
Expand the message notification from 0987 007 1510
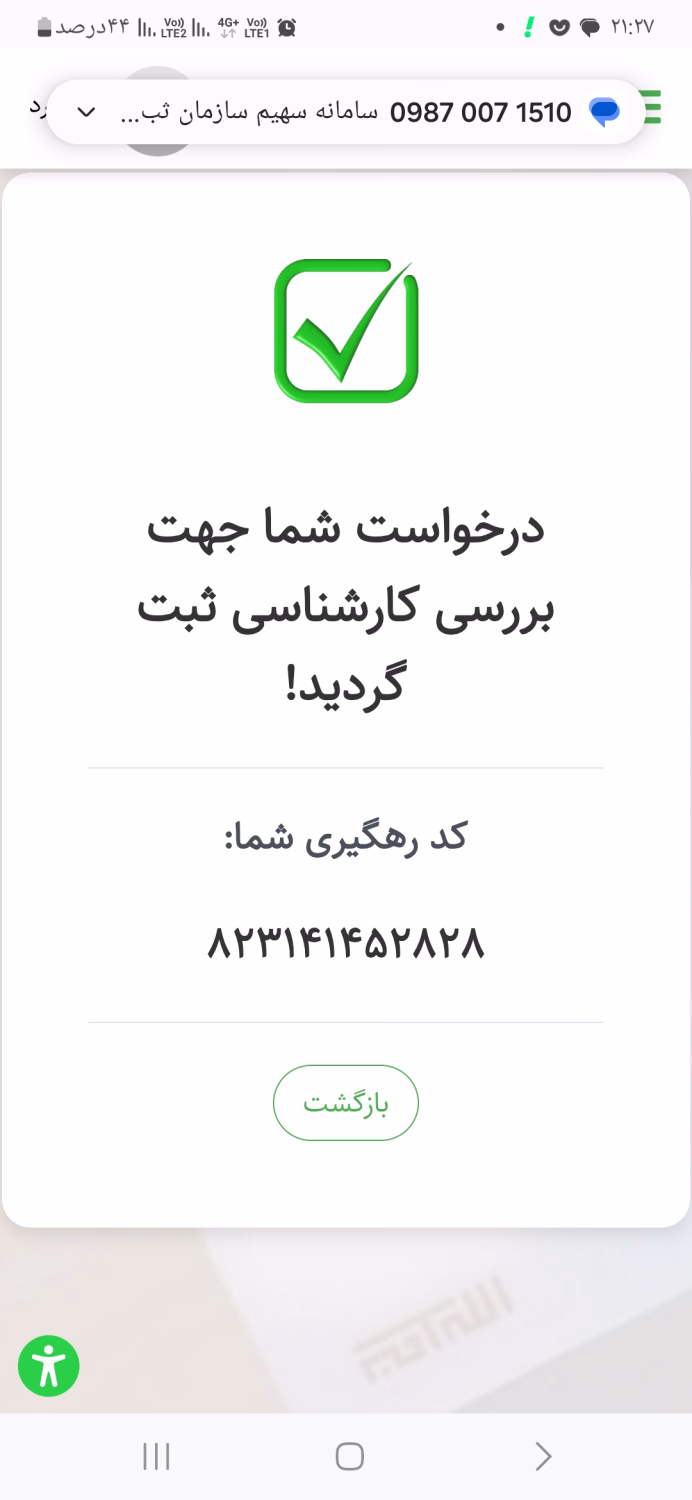coord(87,112)
